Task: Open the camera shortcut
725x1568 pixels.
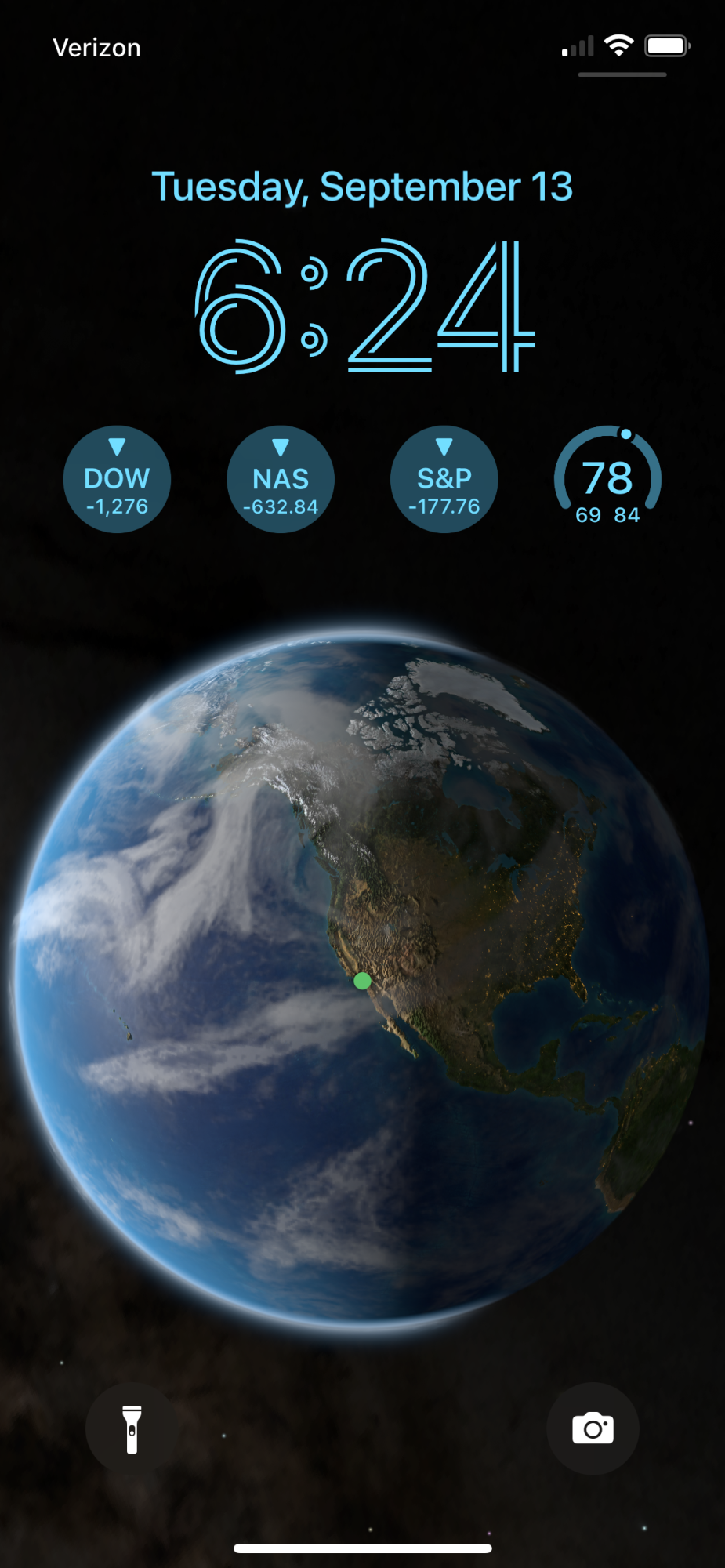Action: (593, 1428)
